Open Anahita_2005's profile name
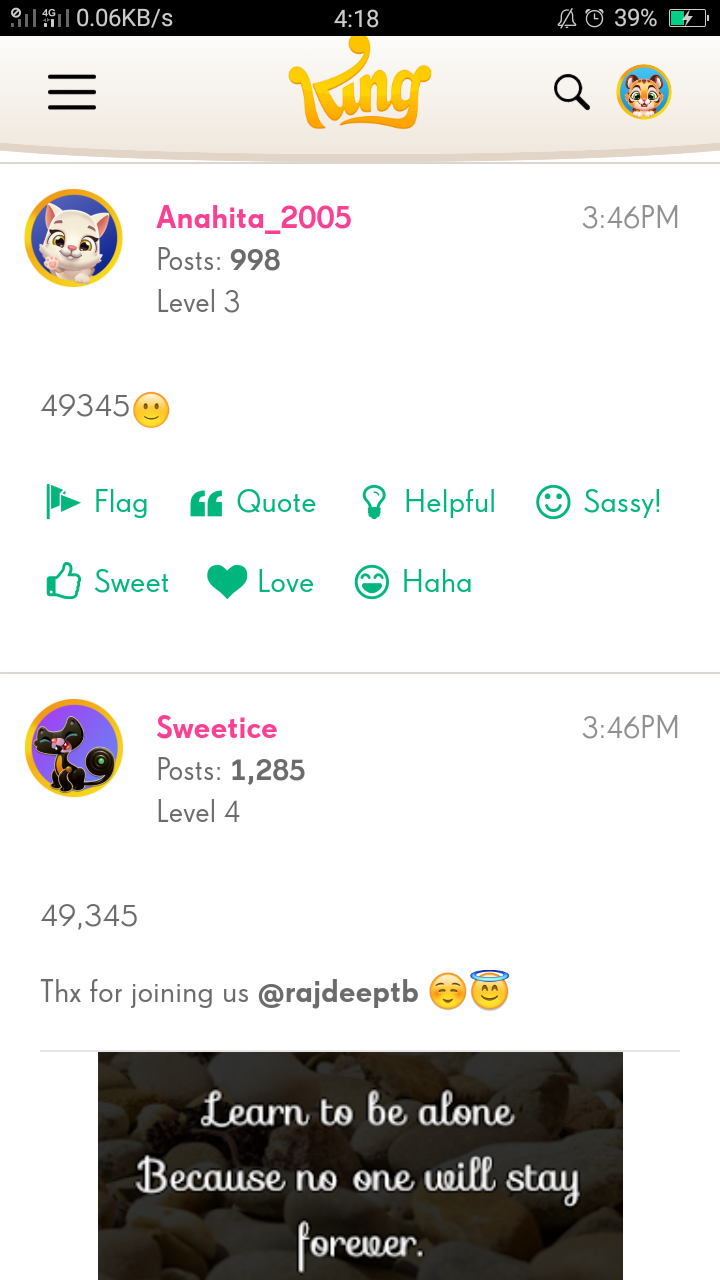The image size is (720, 1280). 254,218
